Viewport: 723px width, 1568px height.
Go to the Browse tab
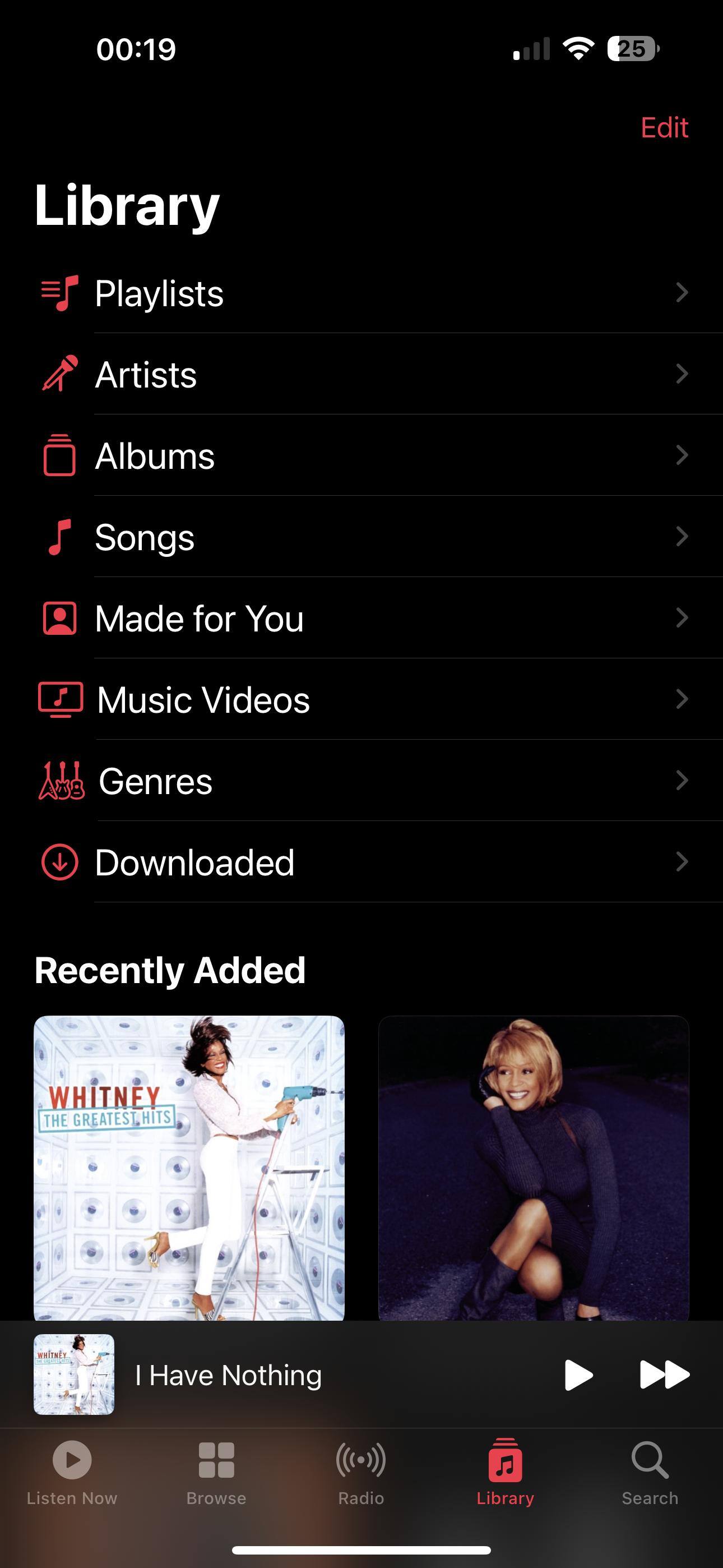tap(217, 1472)
